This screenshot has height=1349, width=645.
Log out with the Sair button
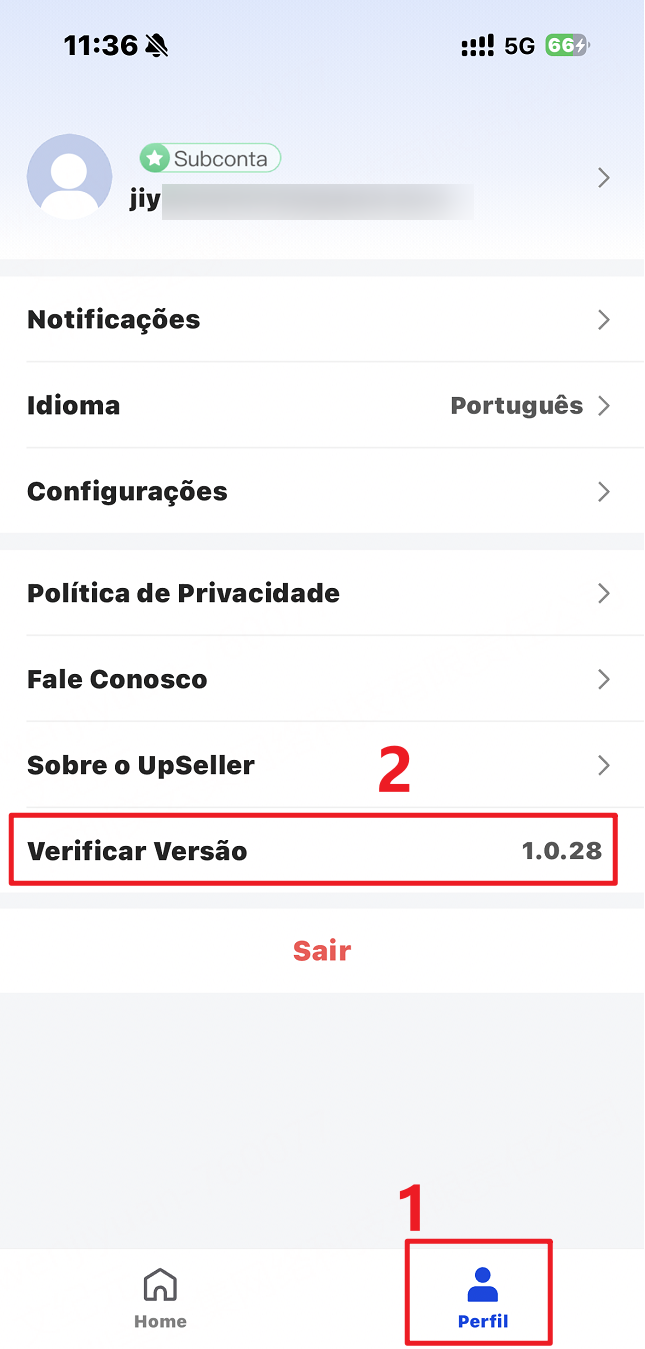pyautogui.click(x=322, y=950)
